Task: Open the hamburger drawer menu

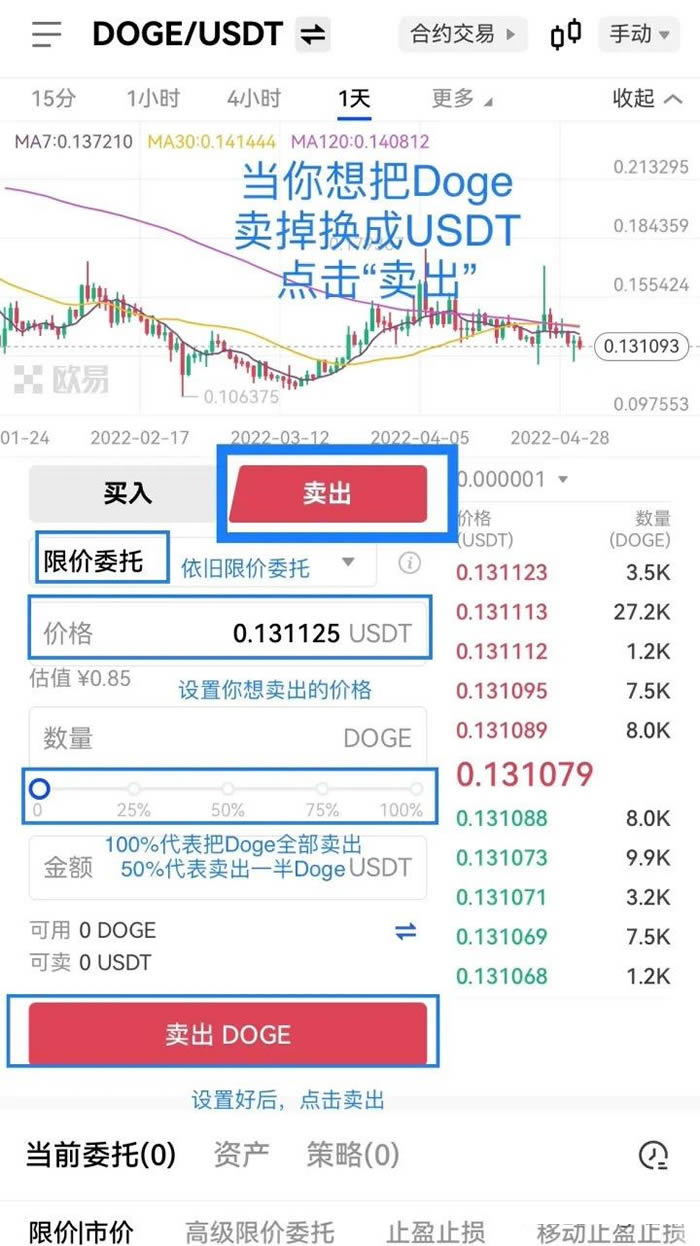Action: click(46, 34)
